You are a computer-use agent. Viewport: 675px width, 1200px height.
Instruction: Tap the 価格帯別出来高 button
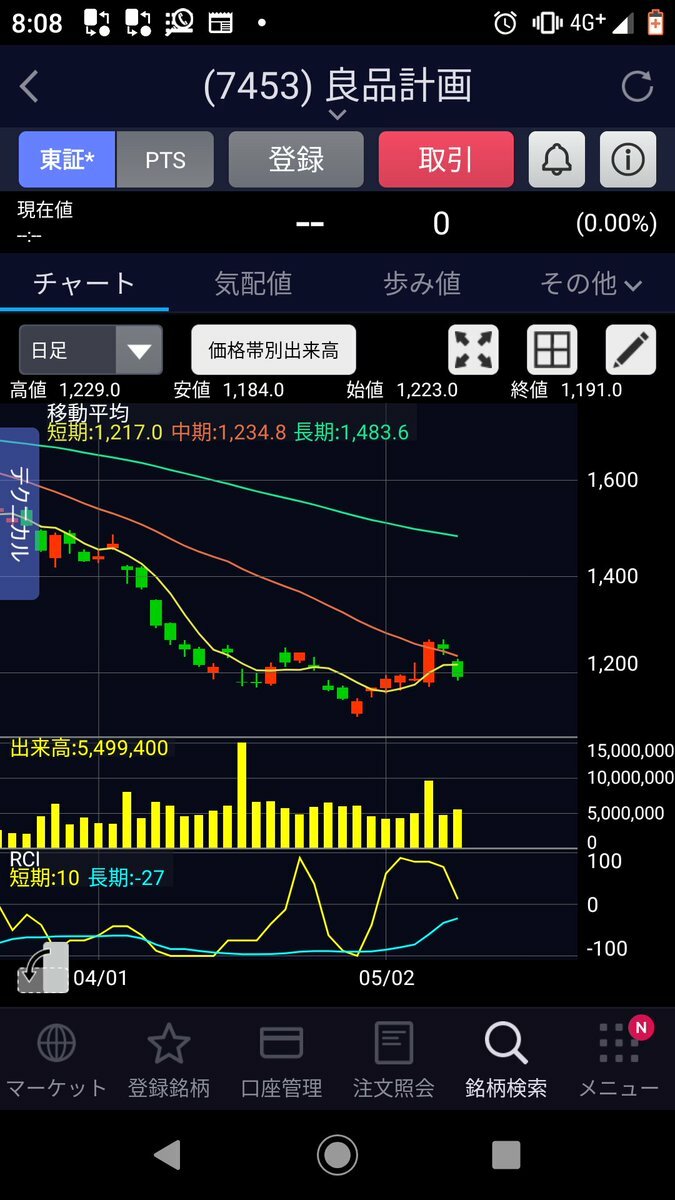273,350
